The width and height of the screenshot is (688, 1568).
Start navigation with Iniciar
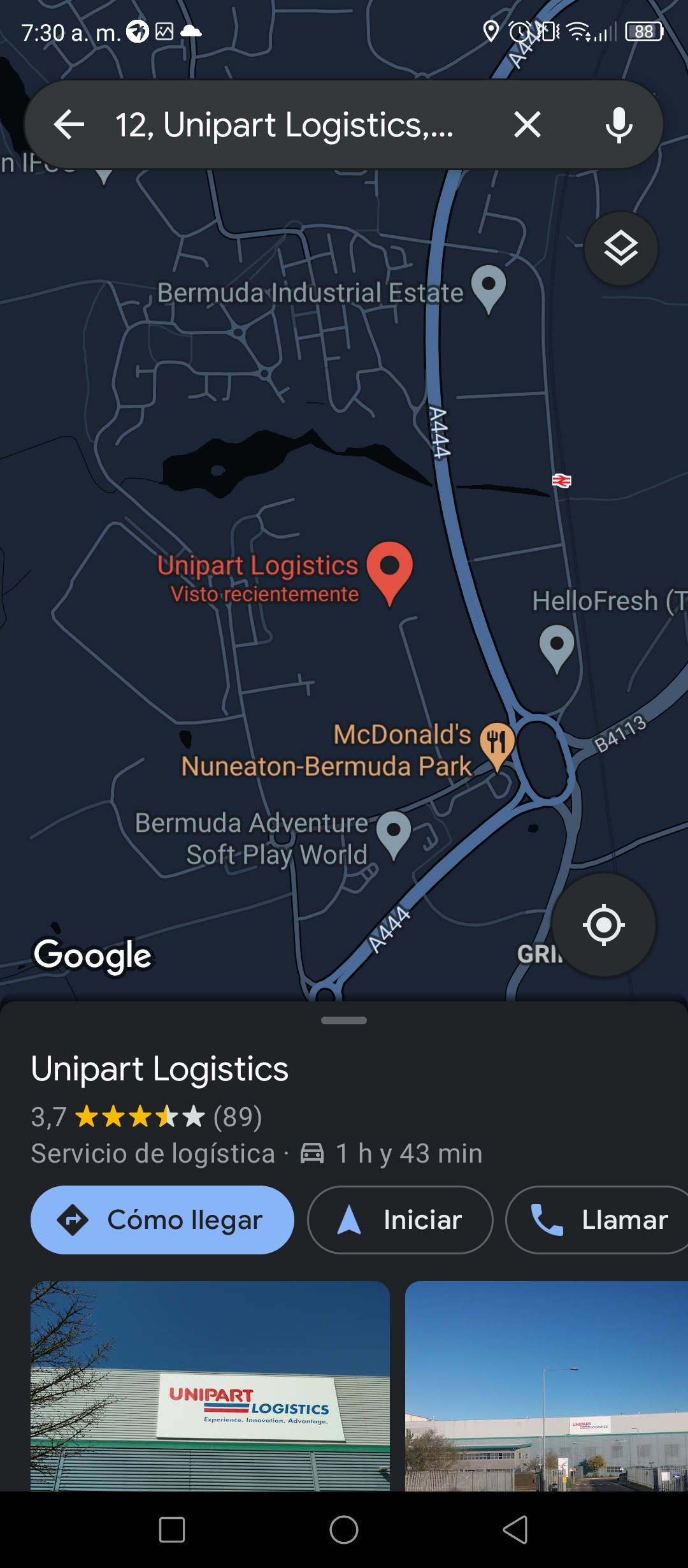coord(400,1220)
